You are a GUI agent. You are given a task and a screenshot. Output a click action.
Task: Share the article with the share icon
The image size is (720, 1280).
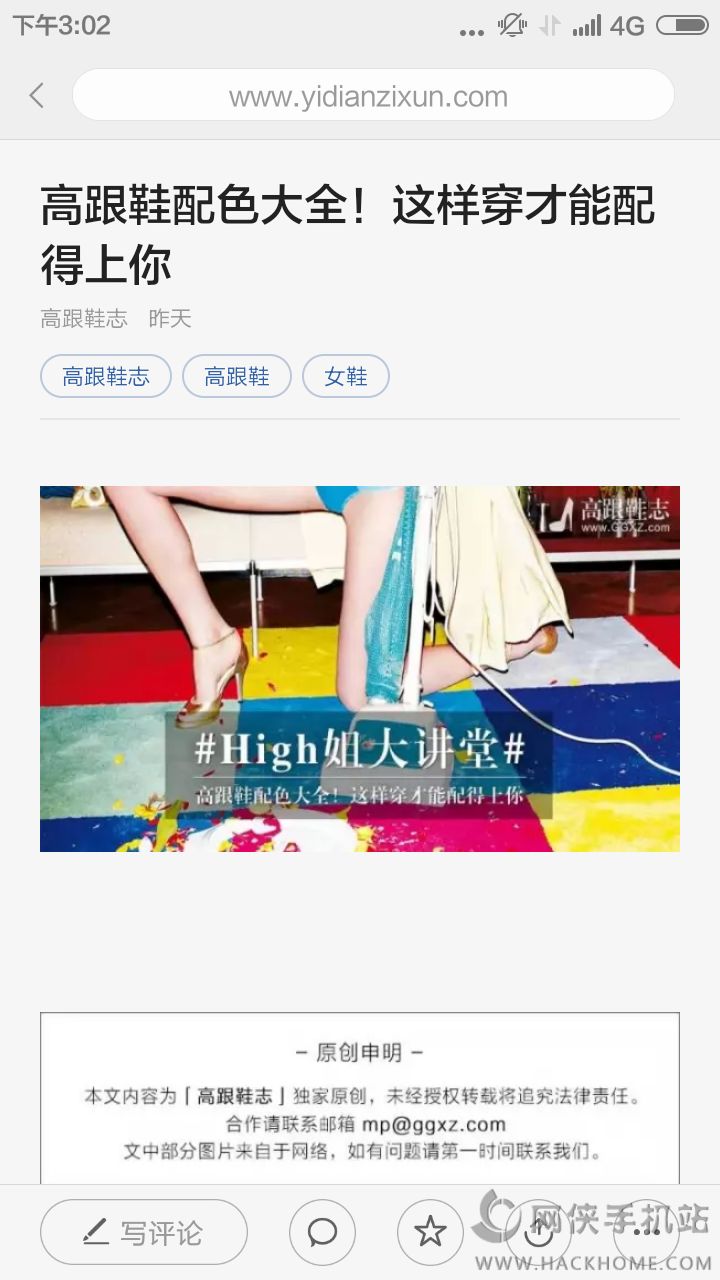[x=538, y=1232]
